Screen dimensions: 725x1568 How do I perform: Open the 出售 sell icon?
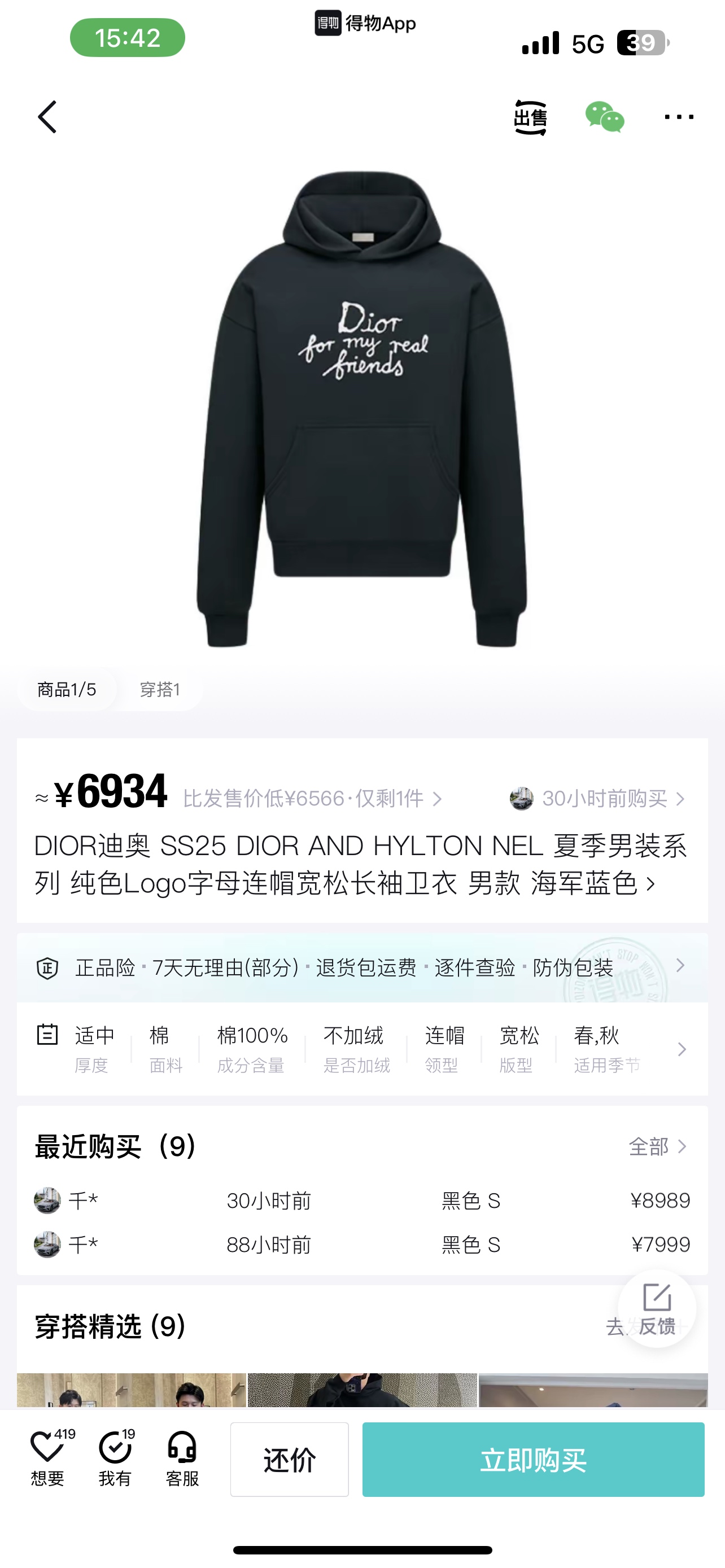click(530, 117)
